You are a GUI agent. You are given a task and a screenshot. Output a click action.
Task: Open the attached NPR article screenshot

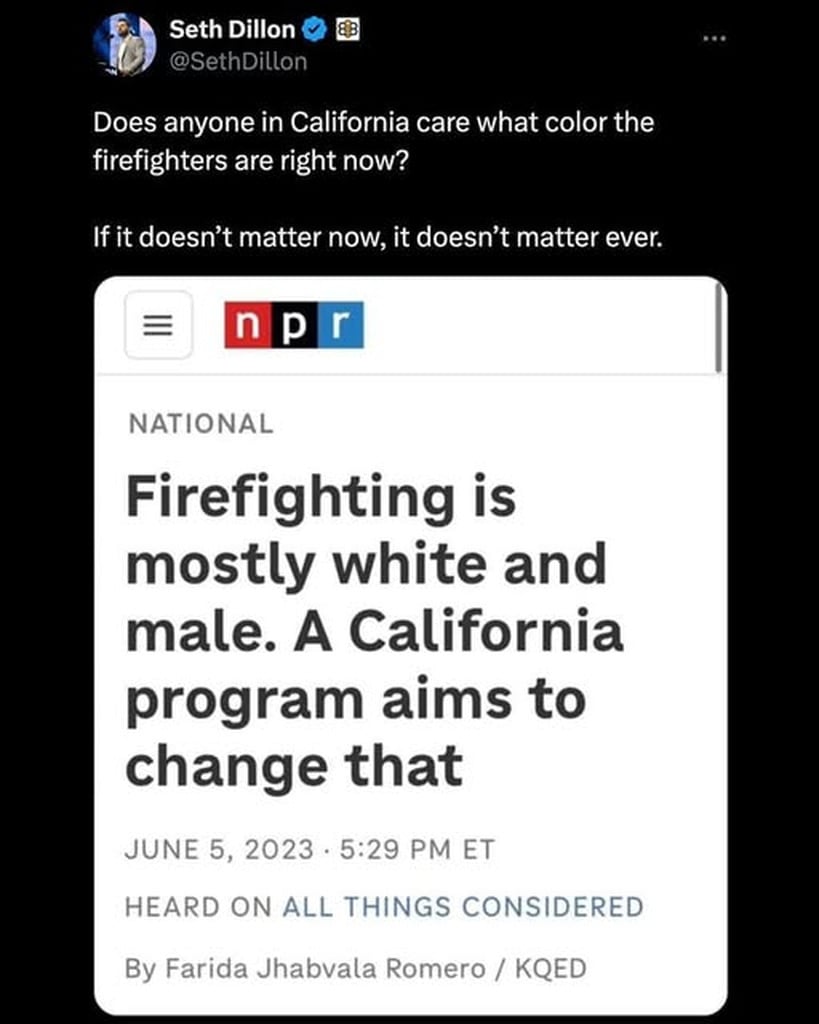pyautogui.click(x=410, y=645)
